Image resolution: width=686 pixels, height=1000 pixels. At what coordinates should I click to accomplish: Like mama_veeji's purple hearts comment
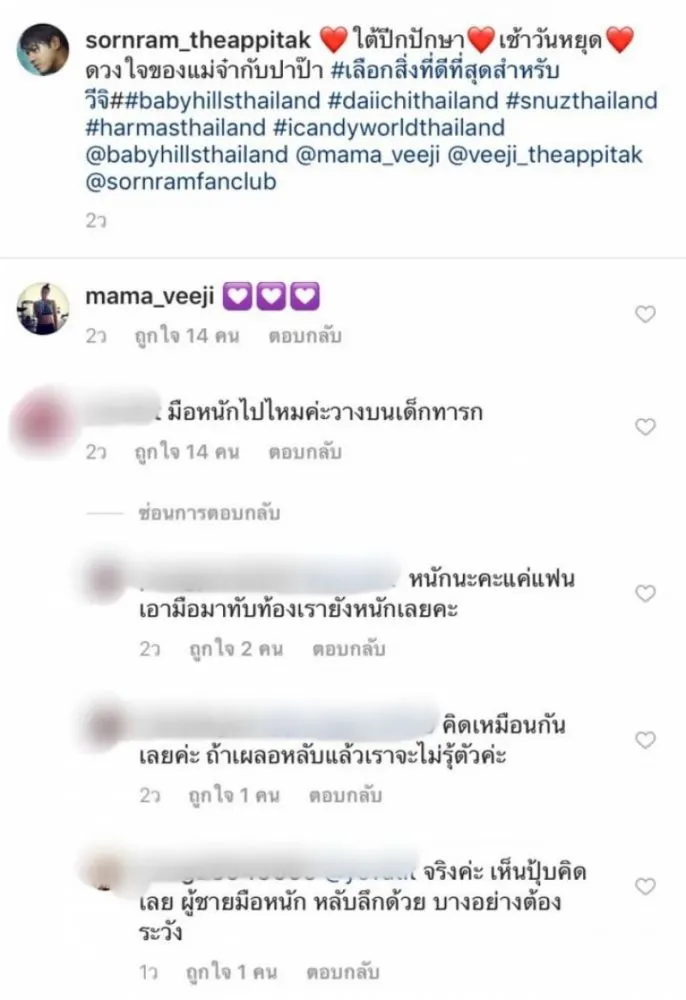coord(646,314)
